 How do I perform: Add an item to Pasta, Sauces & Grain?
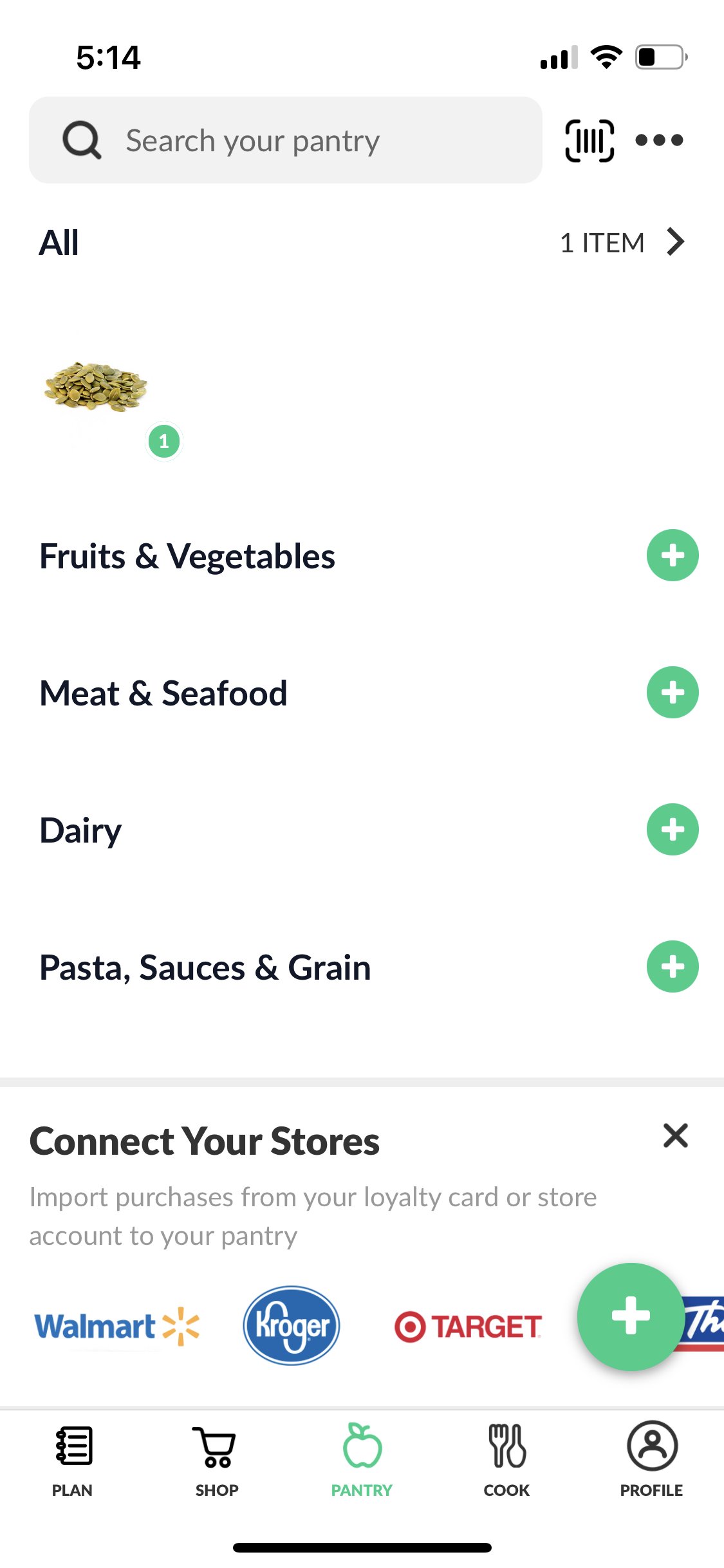(672, 967)
